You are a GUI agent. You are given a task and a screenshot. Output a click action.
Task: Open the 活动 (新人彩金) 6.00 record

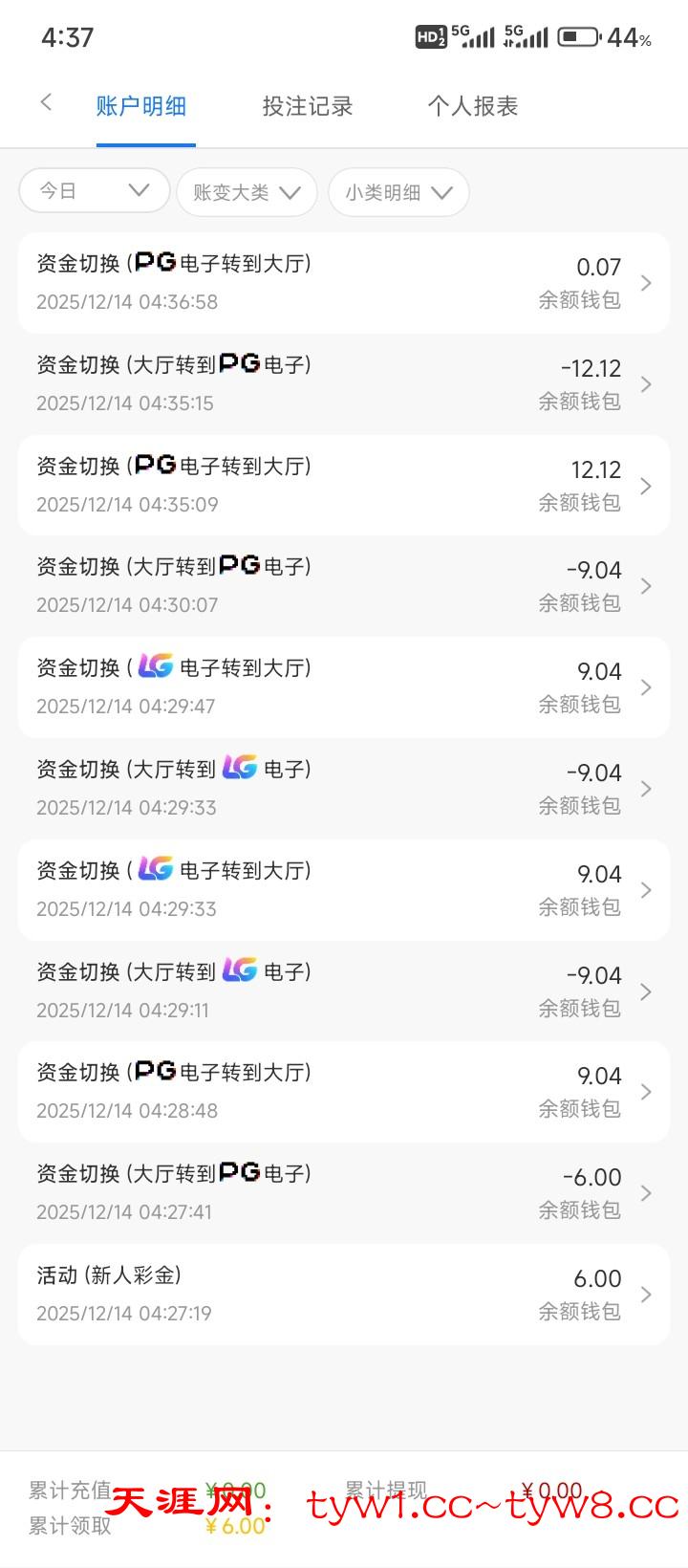[344, 1295]
